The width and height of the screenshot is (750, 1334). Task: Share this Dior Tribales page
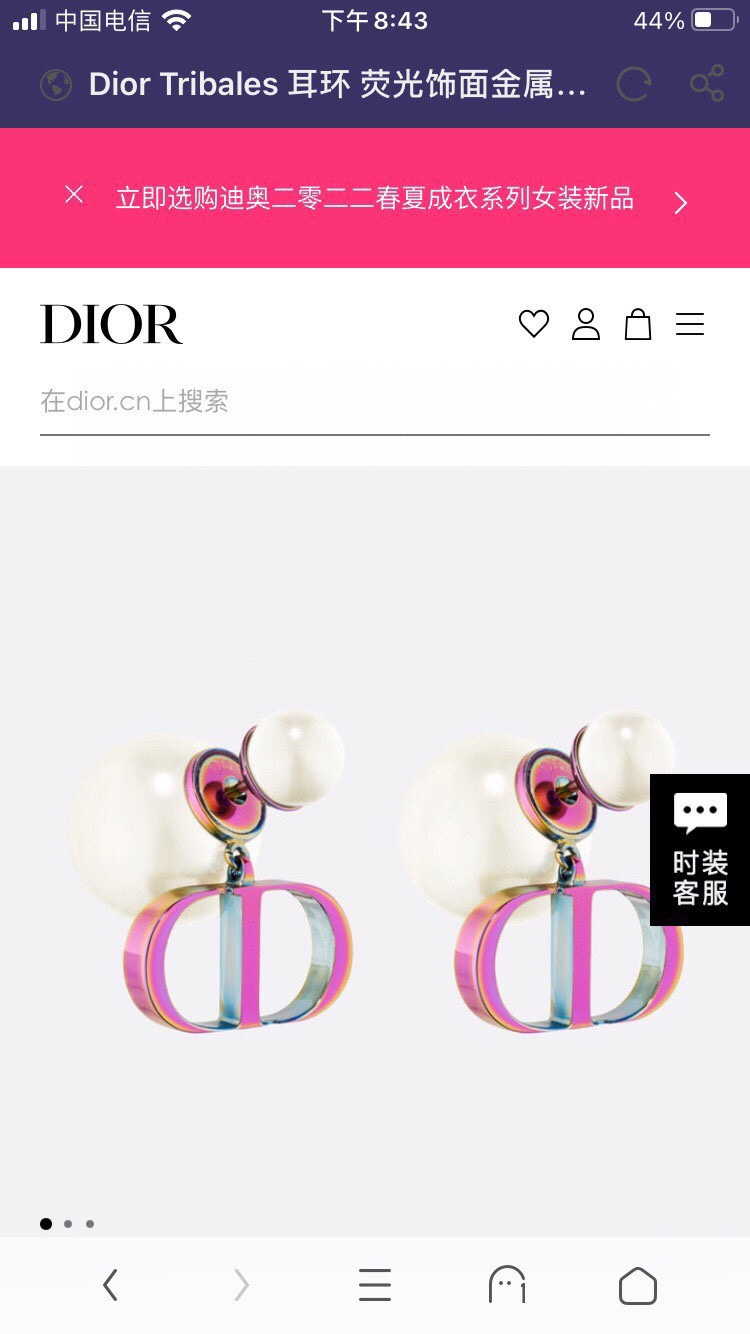pyautogui.click(x=707, y=85)
